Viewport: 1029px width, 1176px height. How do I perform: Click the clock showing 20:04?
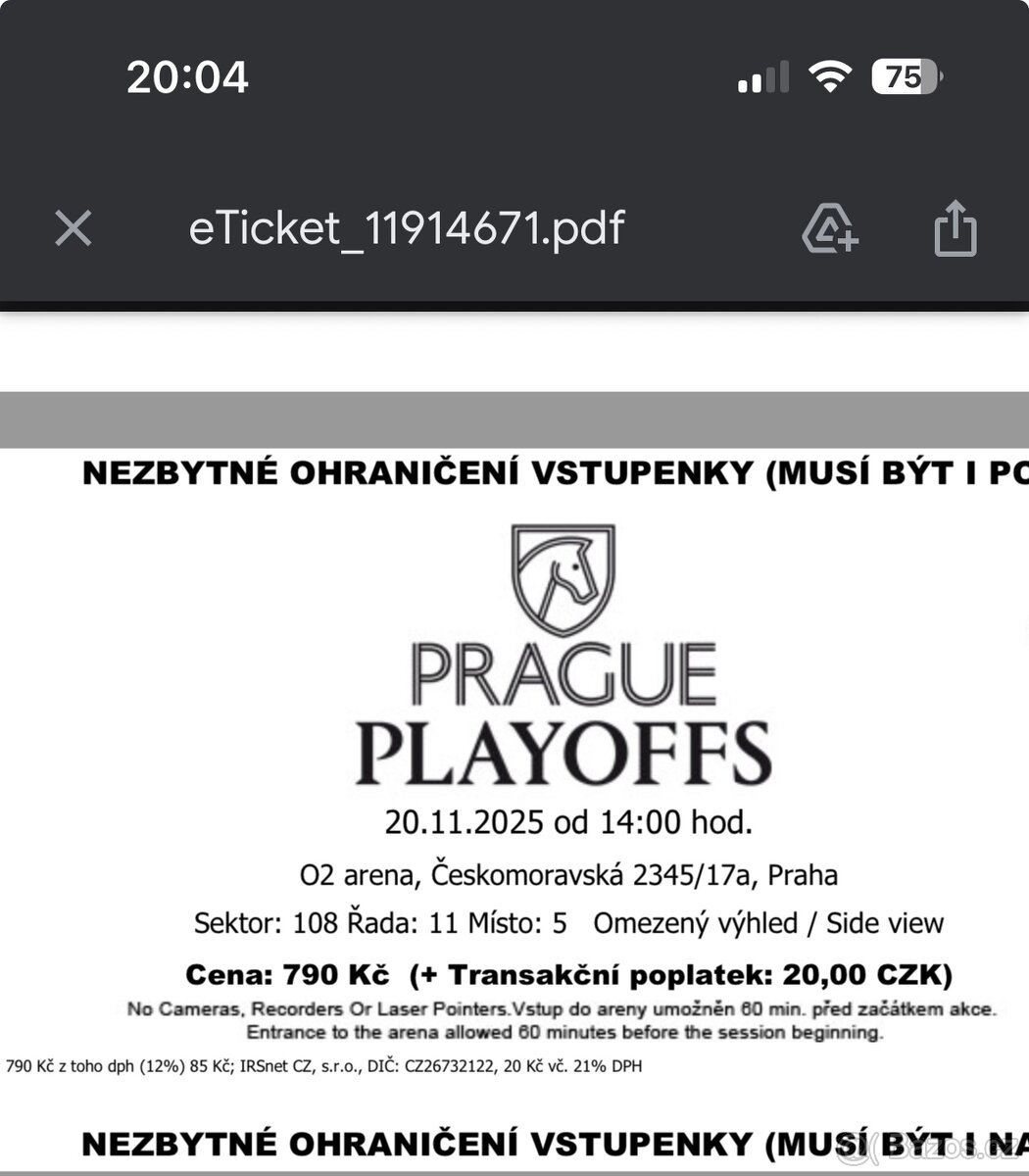186,77
